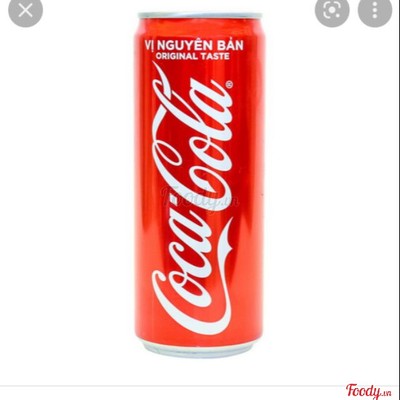The image size is (400, 400).
Task: Close the image viewer
Action: 25,11
